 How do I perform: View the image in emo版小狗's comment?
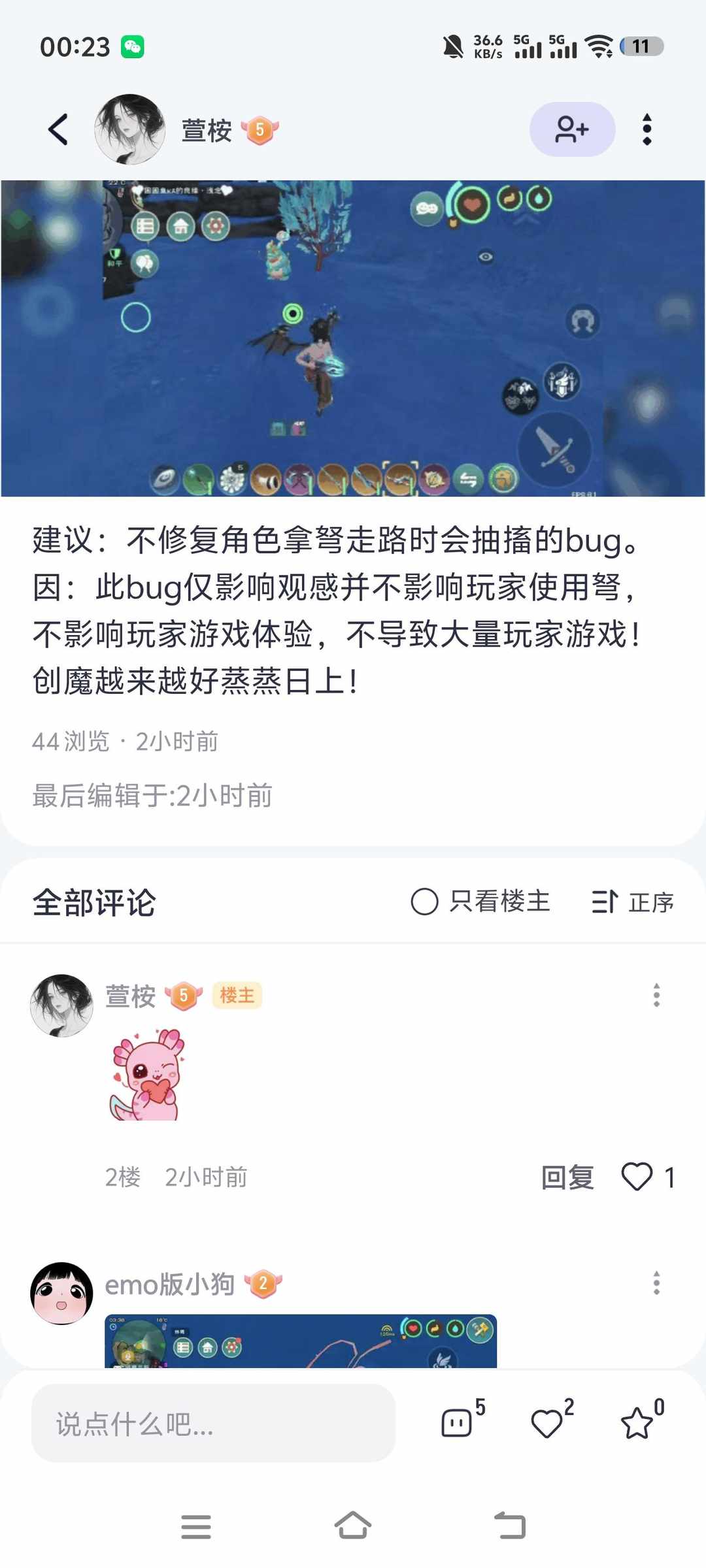301,1341
